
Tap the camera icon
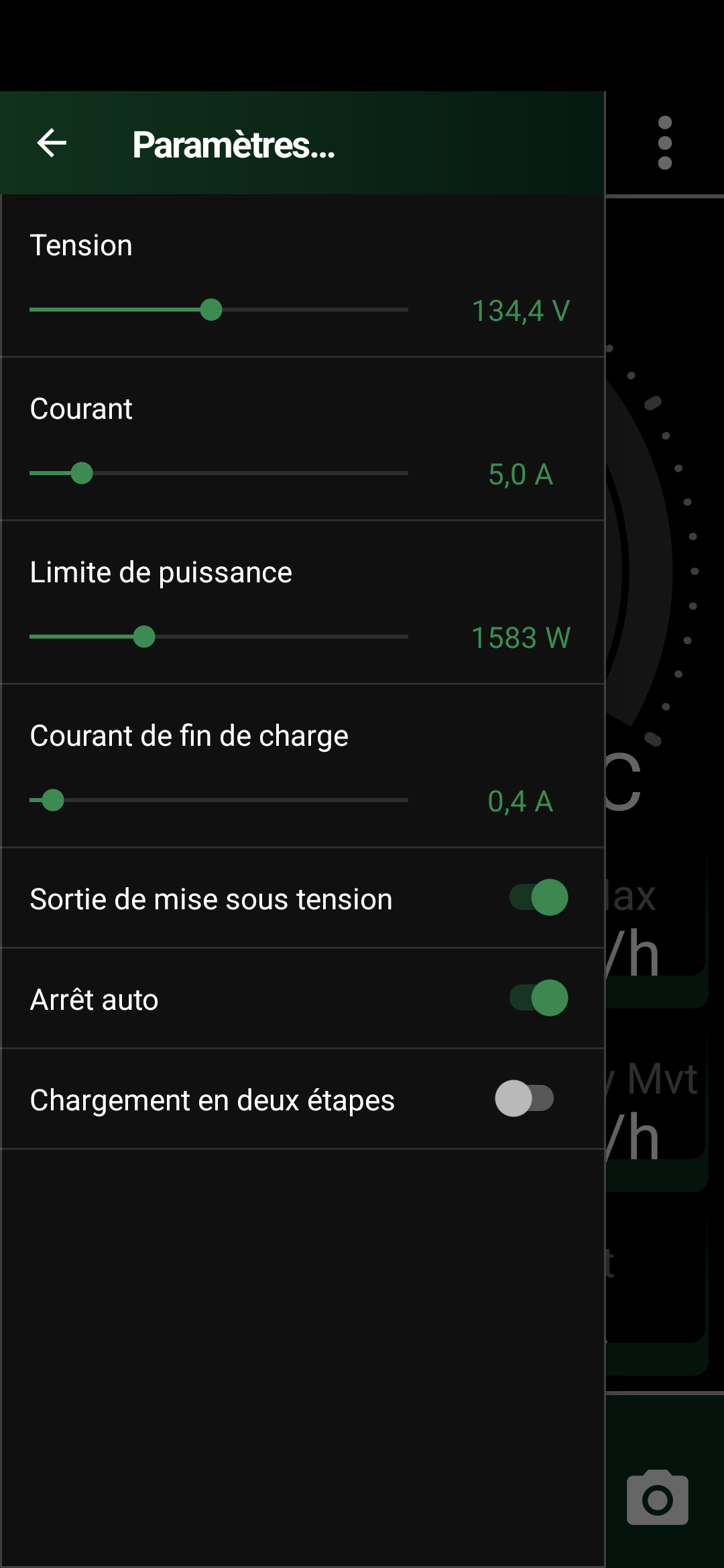point(657,1498)
